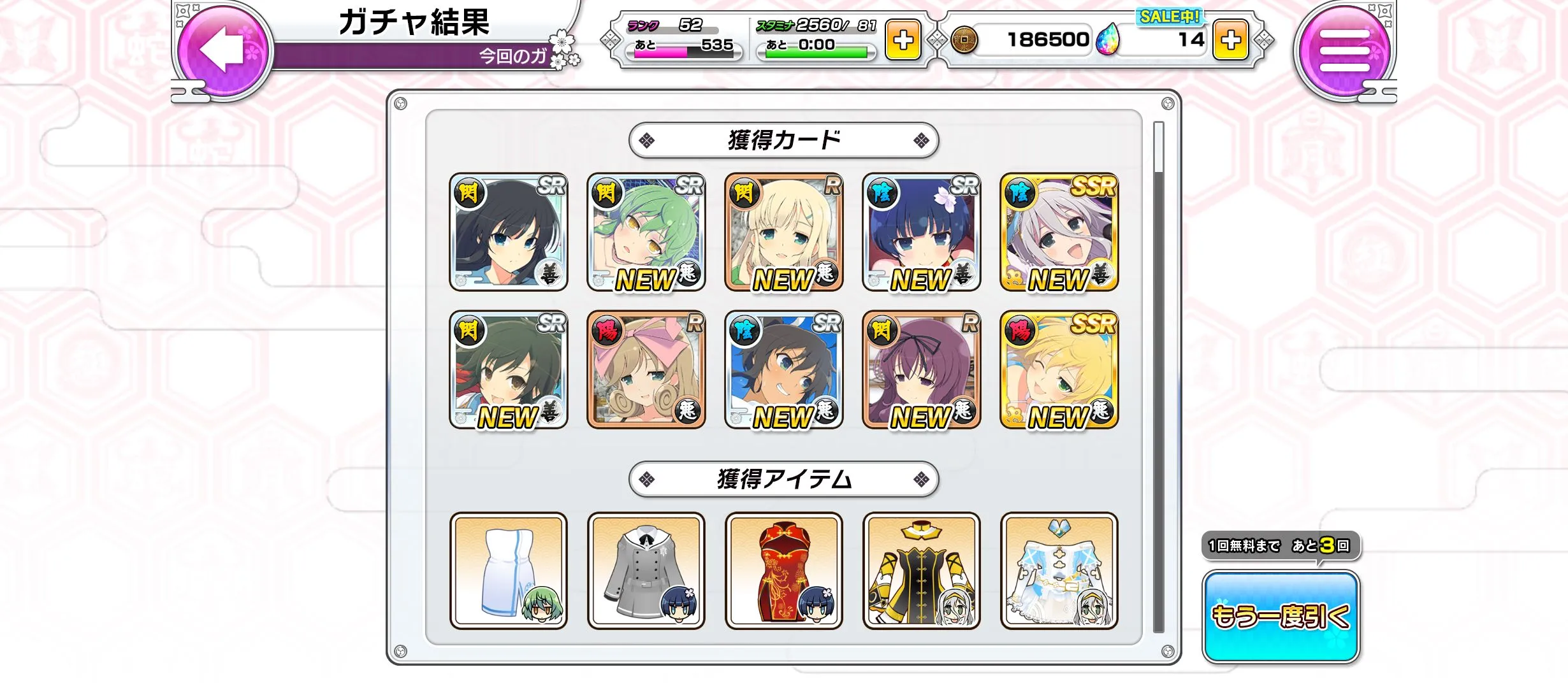Go back with the pink arrow button
Viewport: 1568px width, 688px height.
[x=222, y=50]
